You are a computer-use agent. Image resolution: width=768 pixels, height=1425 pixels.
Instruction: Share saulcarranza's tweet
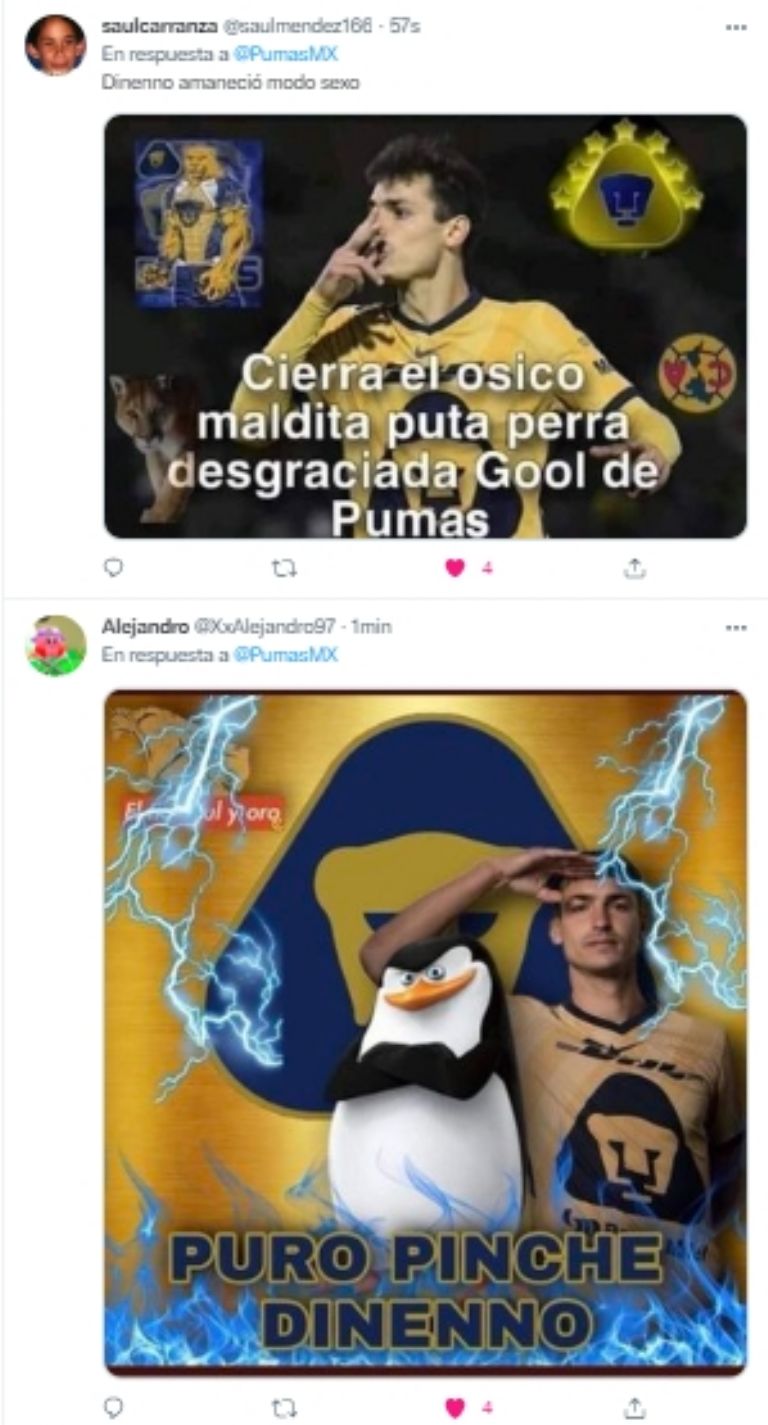click(634, 568)
